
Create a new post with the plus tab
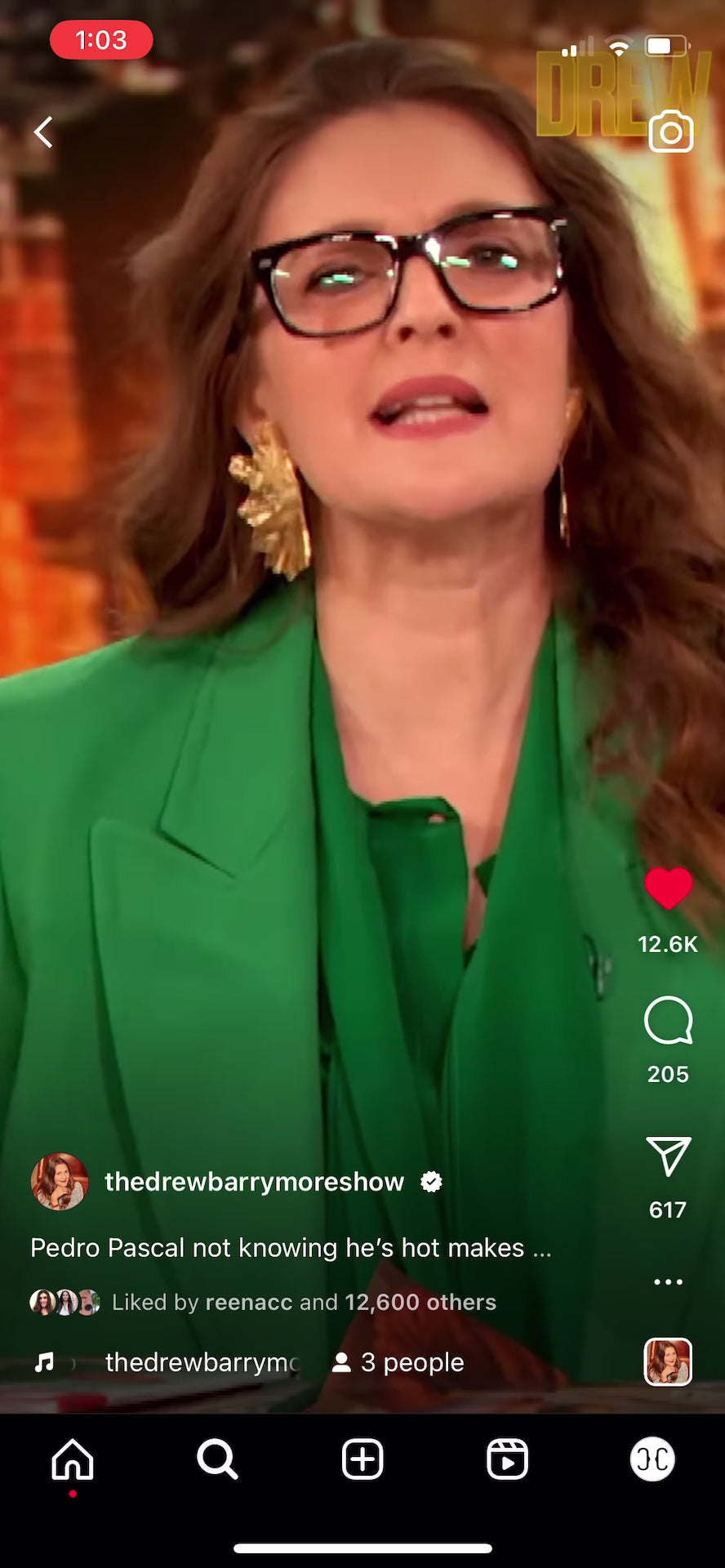tap(362, 1459)
